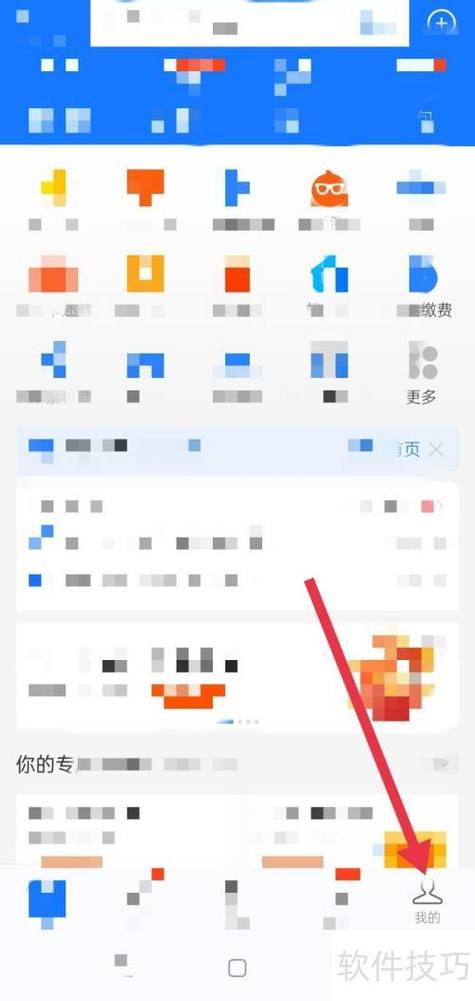Open the plus menu in the top corner
This screenshot has width=475, height=1001.
442,23
